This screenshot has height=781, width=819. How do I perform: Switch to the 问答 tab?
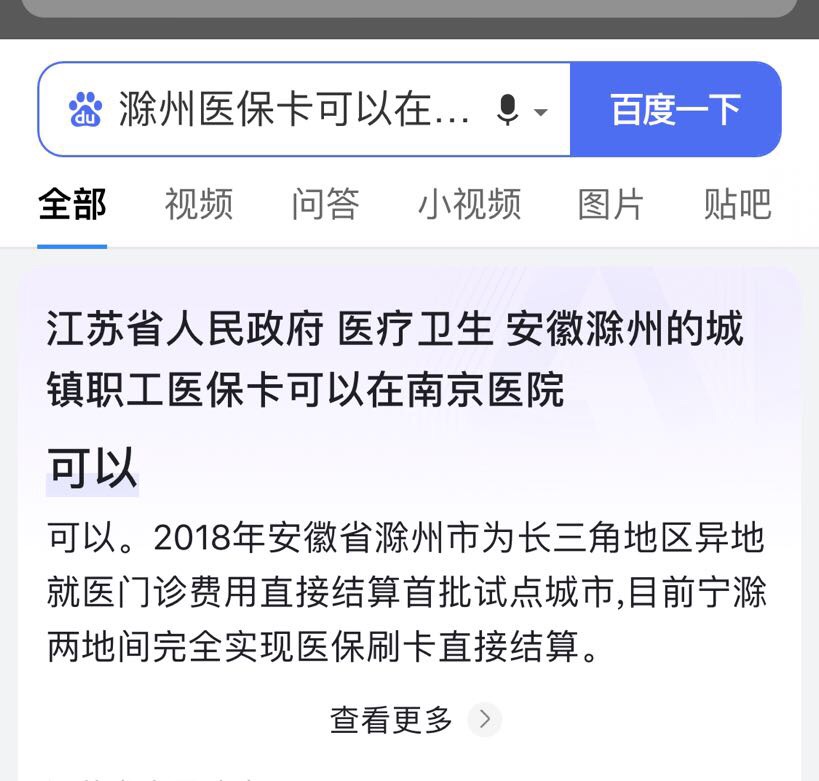coord(325,204)
